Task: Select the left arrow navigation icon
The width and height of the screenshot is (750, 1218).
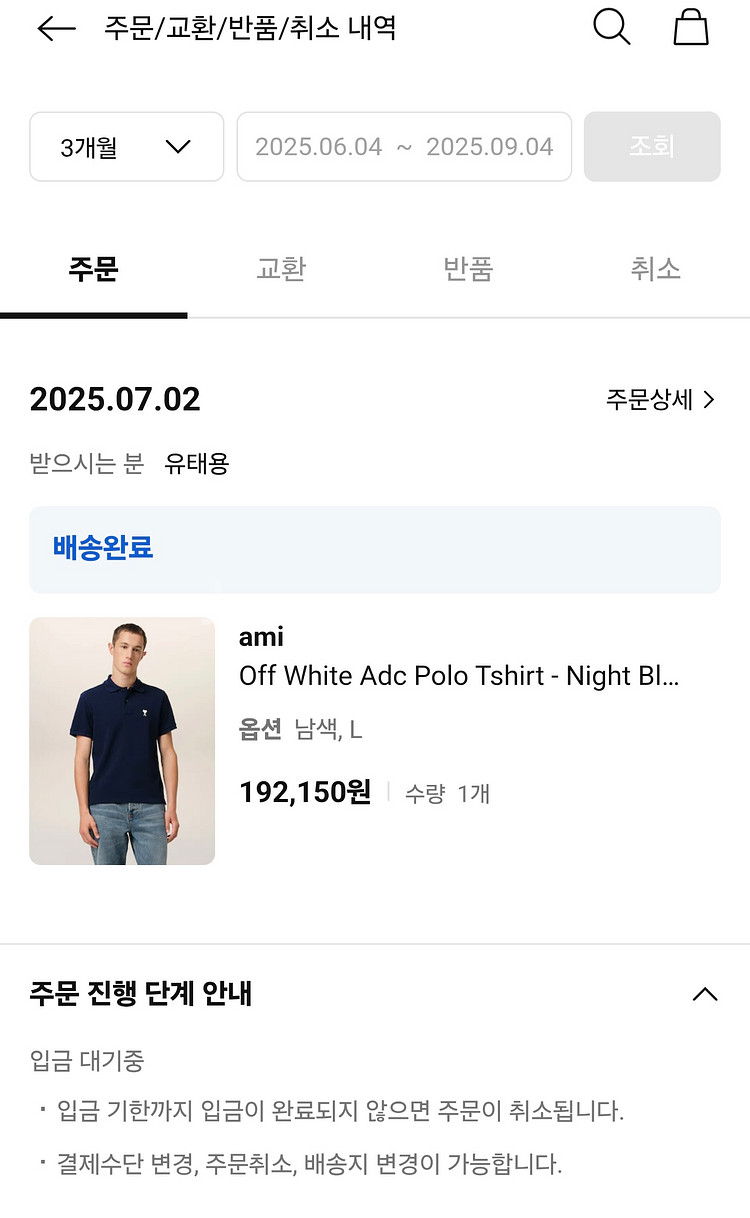Action: [x=55, y=28]
